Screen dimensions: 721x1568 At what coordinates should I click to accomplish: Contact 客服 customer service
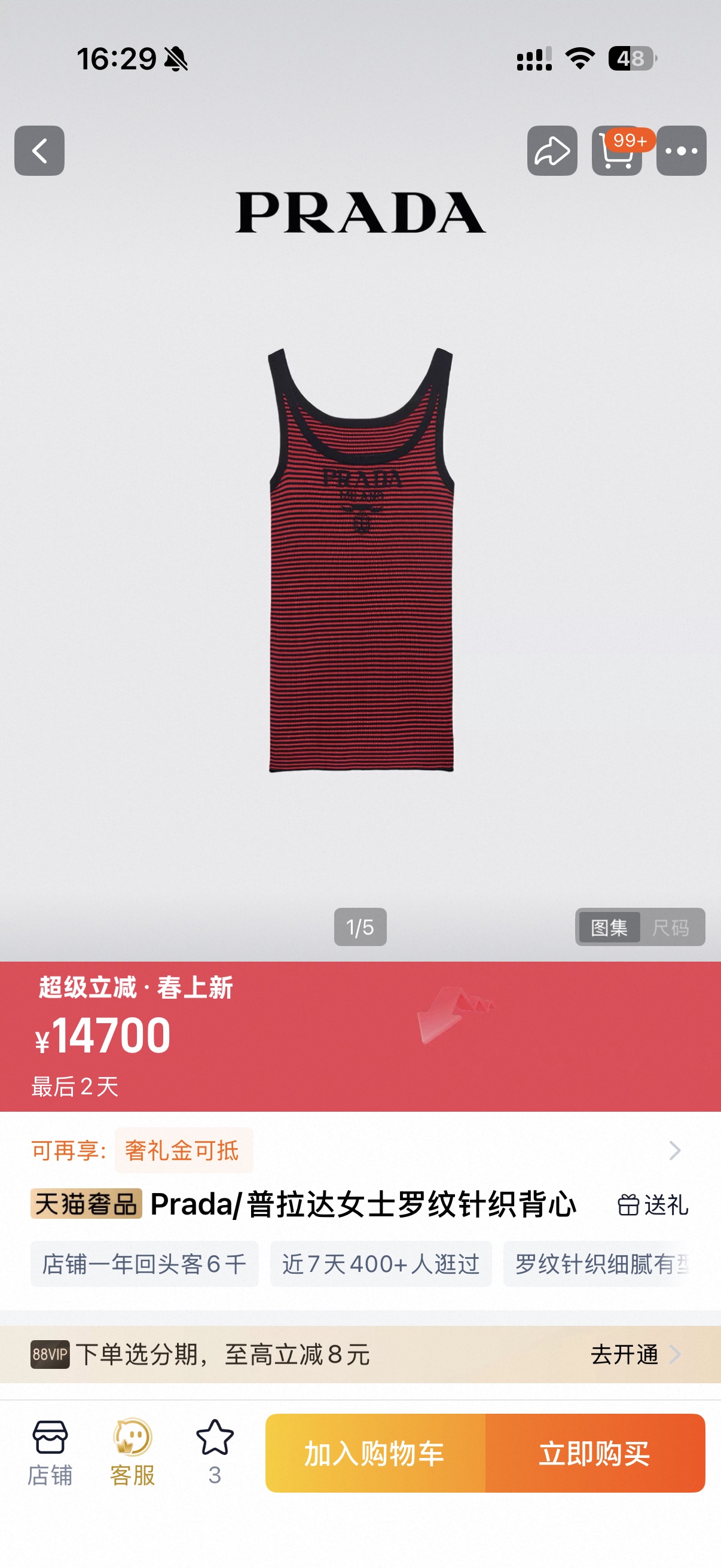[133, 1452]
